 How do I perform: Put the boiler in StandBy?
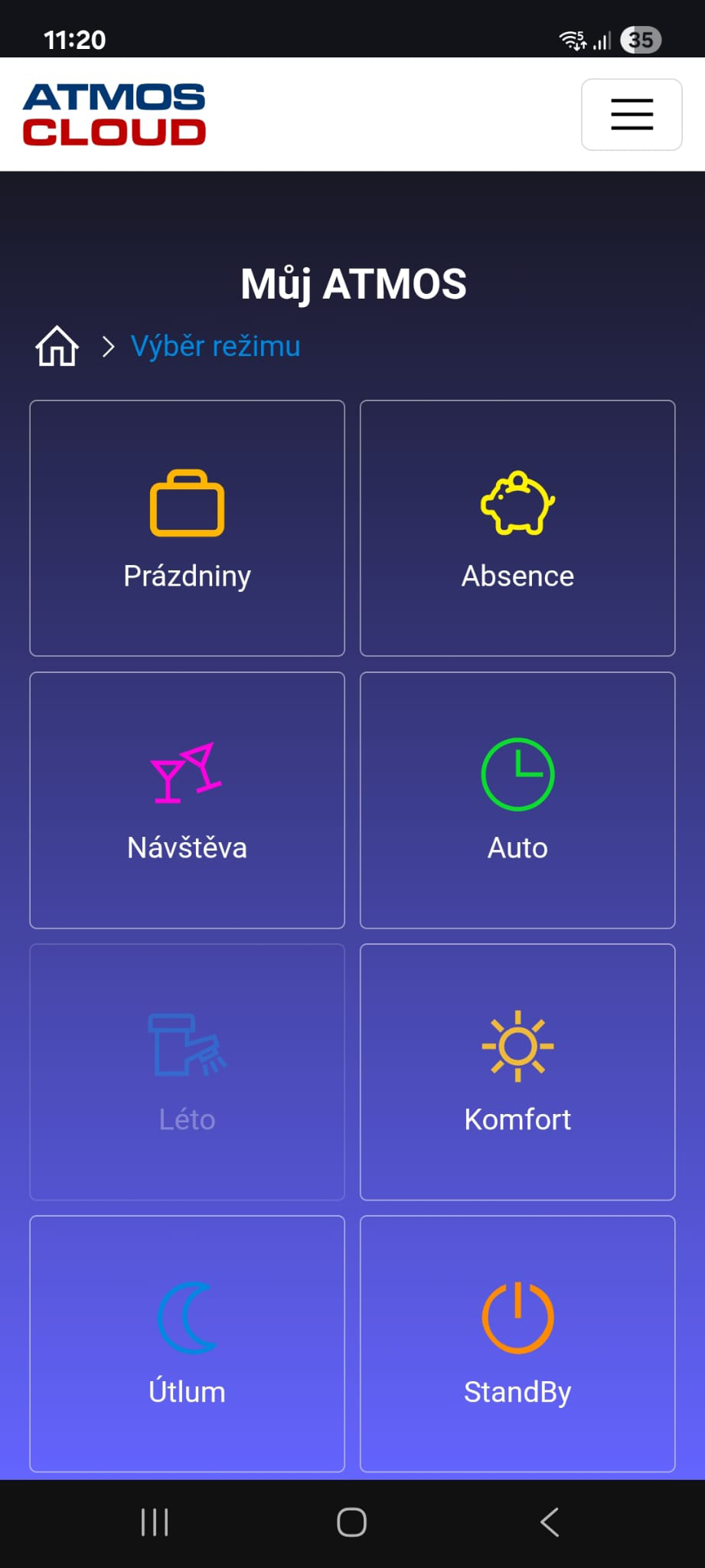517,1344
